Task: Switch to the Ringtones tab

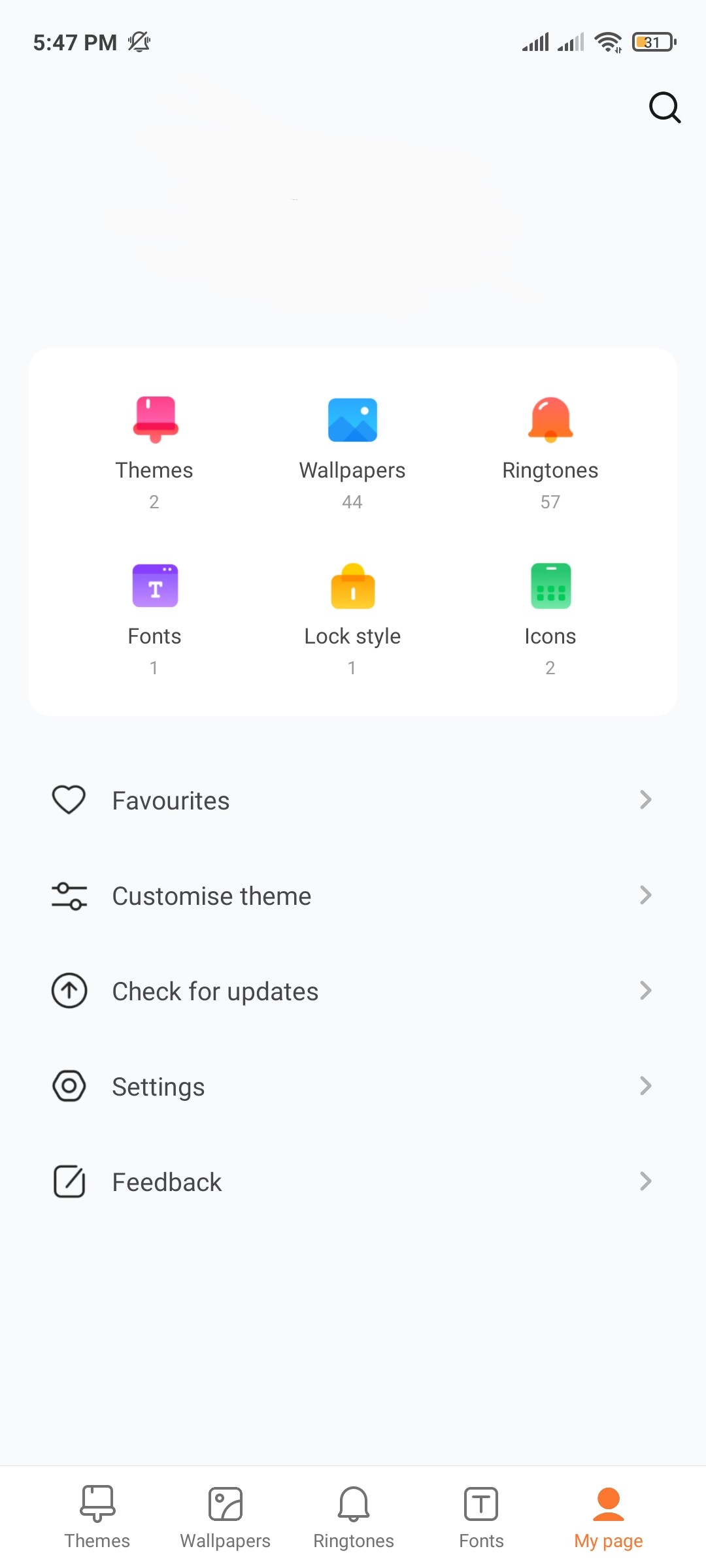Action: click(x=354, y=1517)
